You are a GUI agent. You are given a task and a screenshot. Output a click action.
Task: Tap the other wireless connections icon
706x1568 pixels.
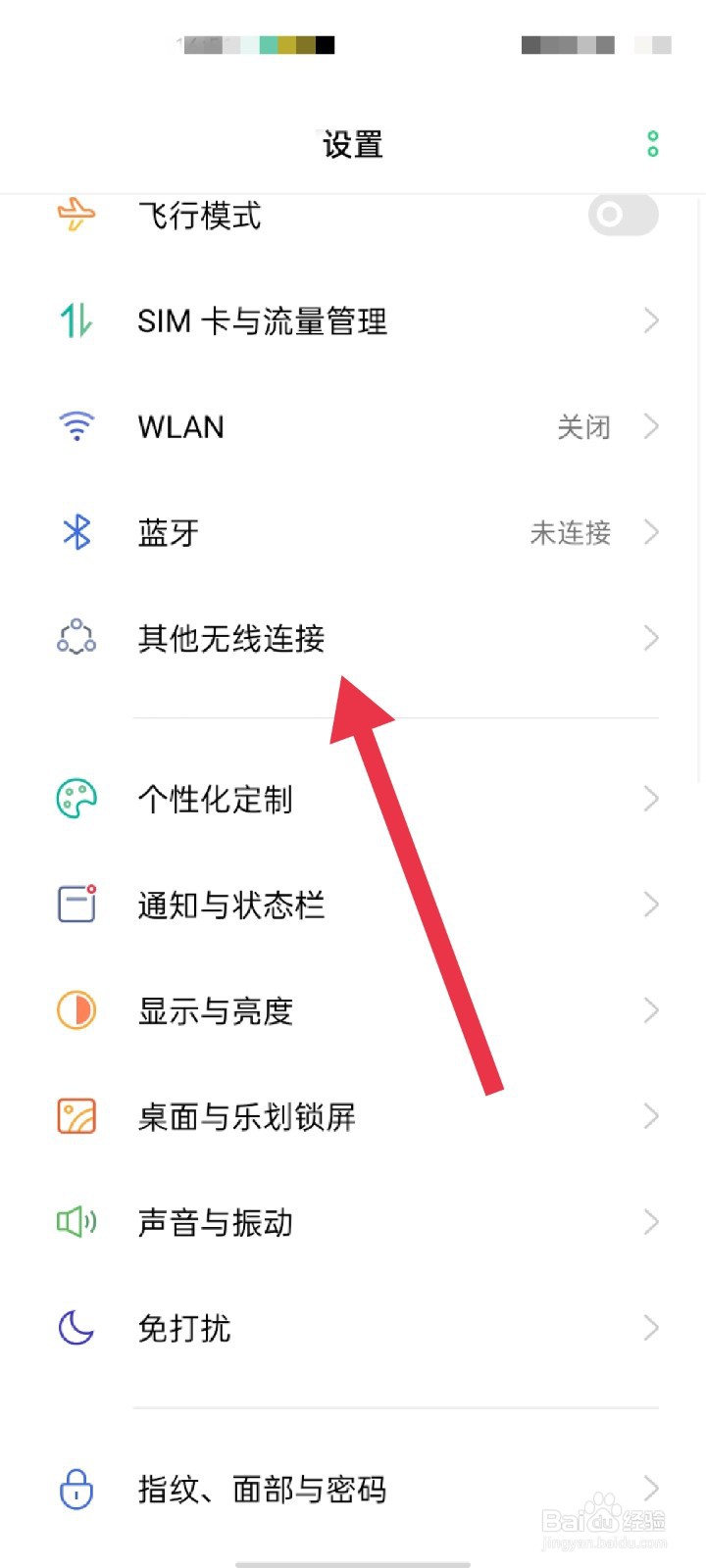[76, 637]
